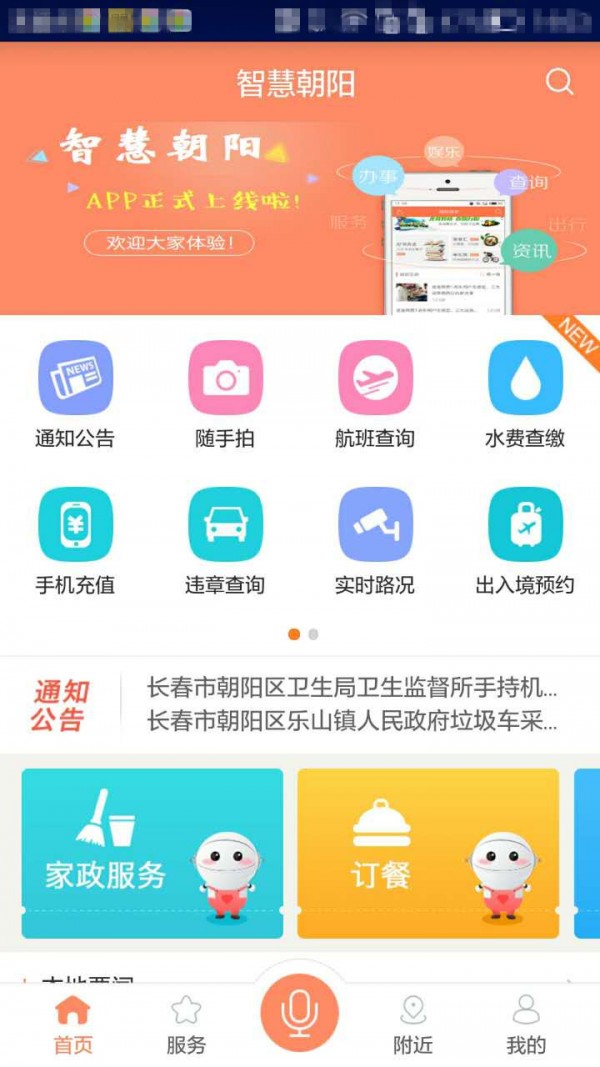Open 出入境预约 booking
Screen dimensions: 600x1067
click(525, 540)
